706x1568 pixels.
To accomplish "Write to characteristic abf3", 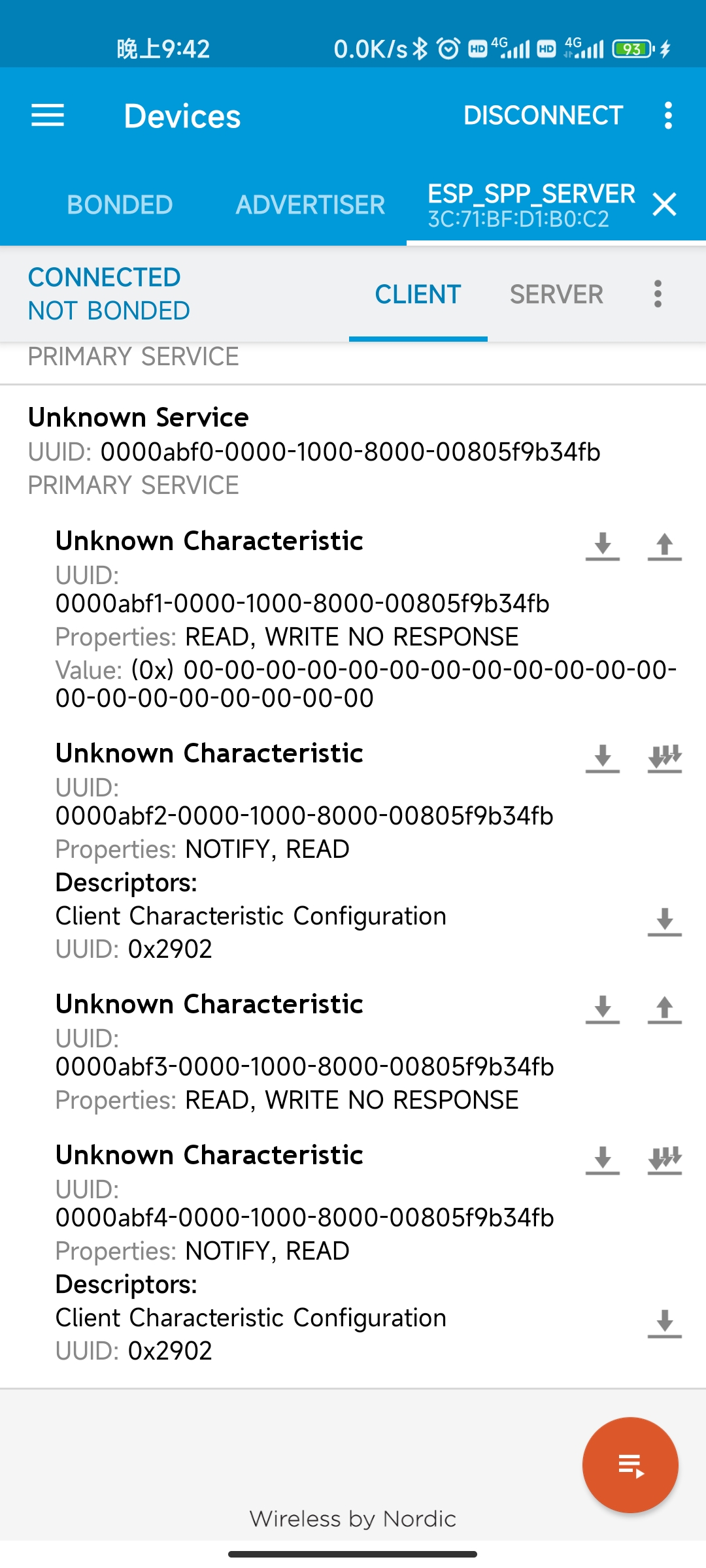I will [664, 1009].
